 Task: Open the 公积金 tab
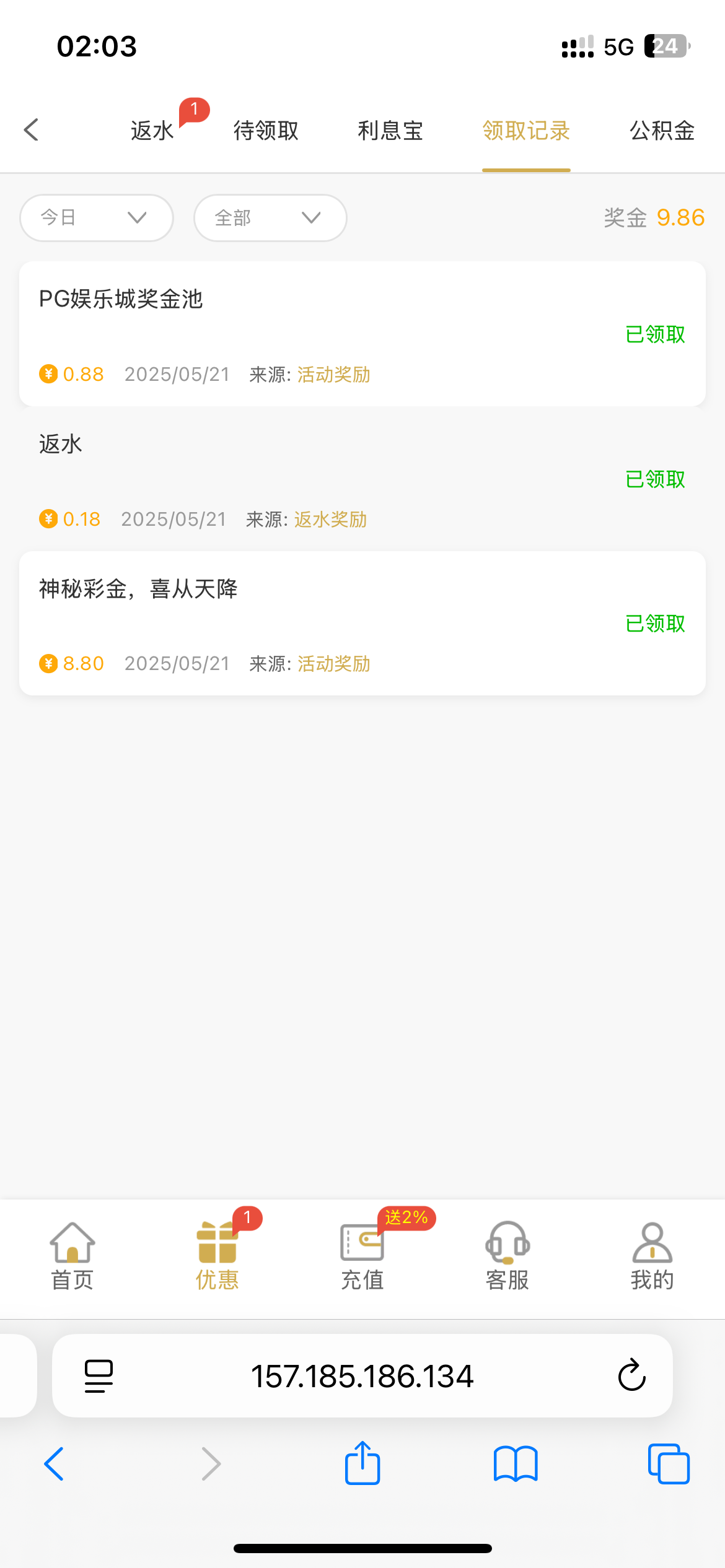point(662,131)
